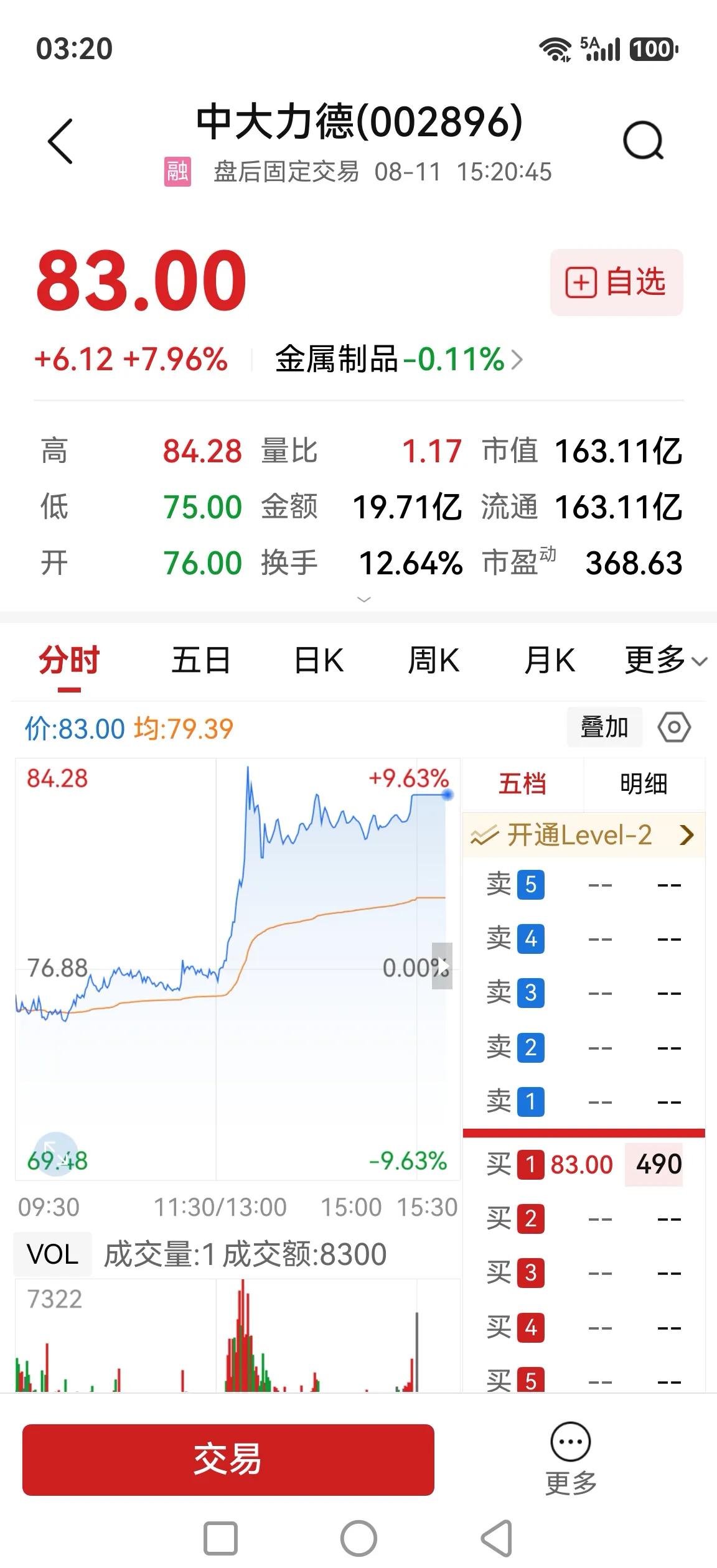Open the 金属制品 sector link
Screen dimensions: 717x1568
click(x=398, y=359)
